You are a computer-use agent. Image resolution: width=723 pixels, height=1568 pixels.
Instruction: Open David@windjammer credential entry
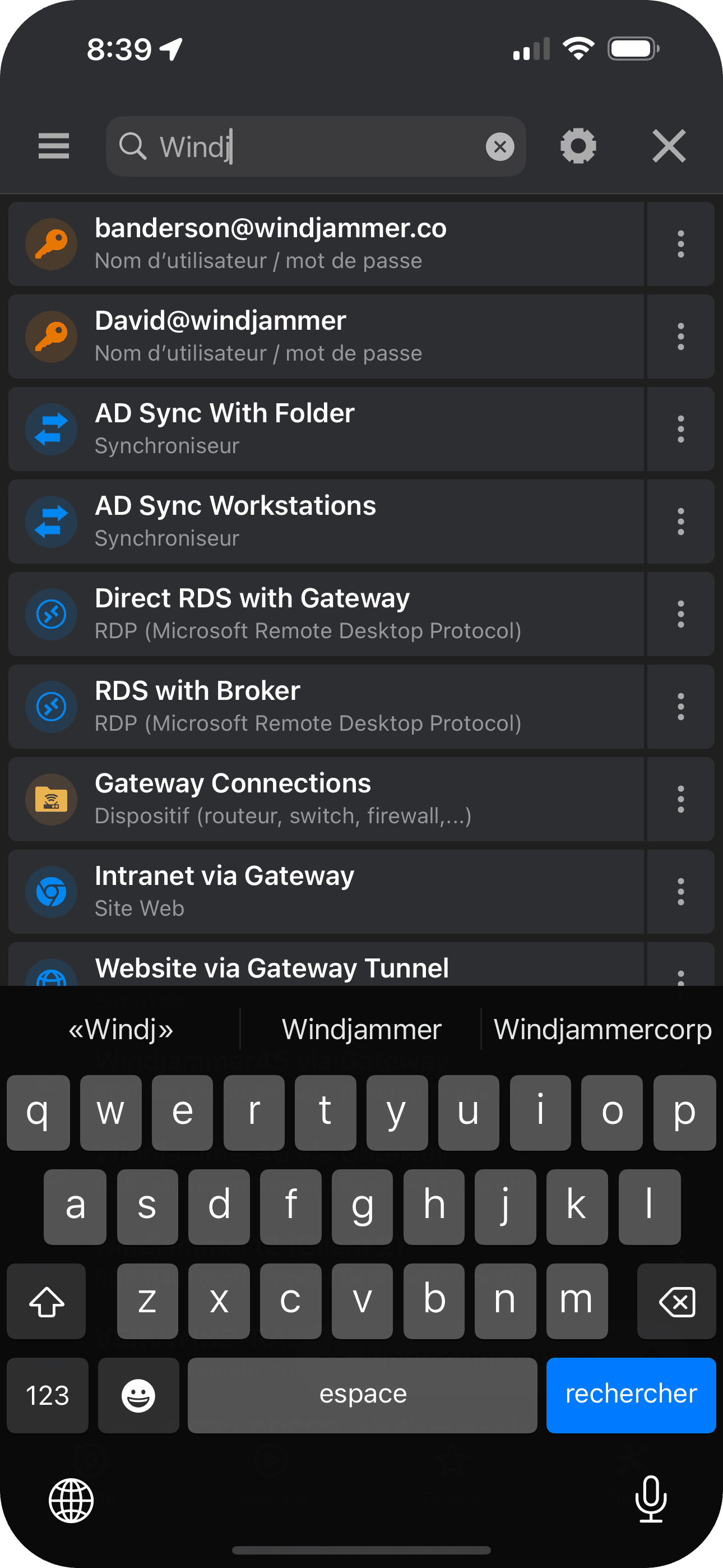[x=326, y=336]
